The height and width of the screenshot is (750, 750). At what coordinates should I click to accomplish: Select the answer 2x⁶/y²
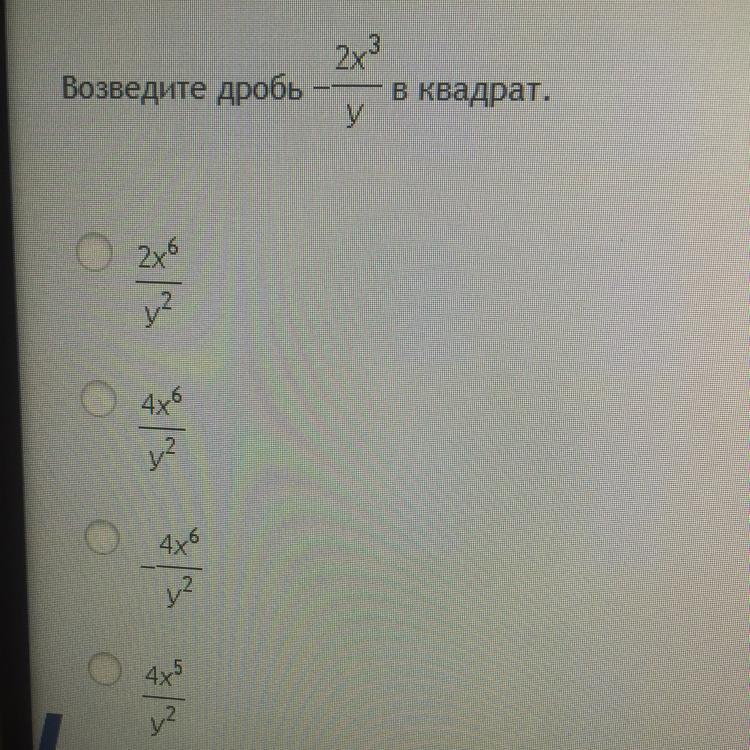(95, 252)
